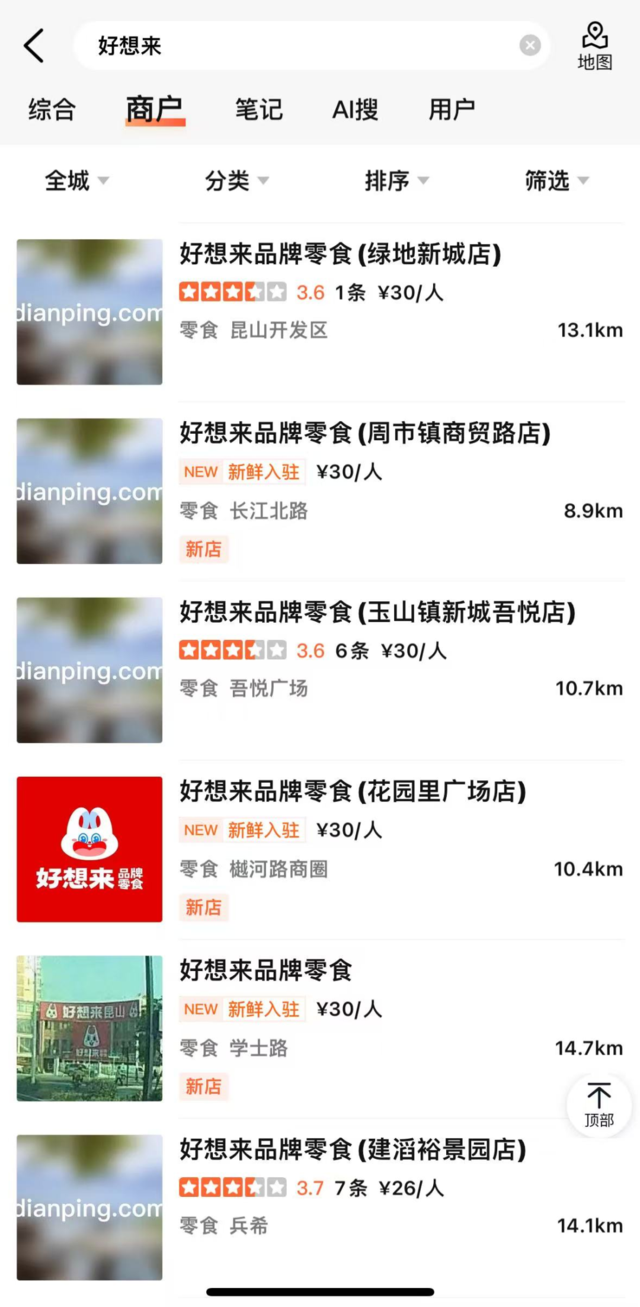
Task: Select the AI搜 tab
Action: [x=355, y=109]
